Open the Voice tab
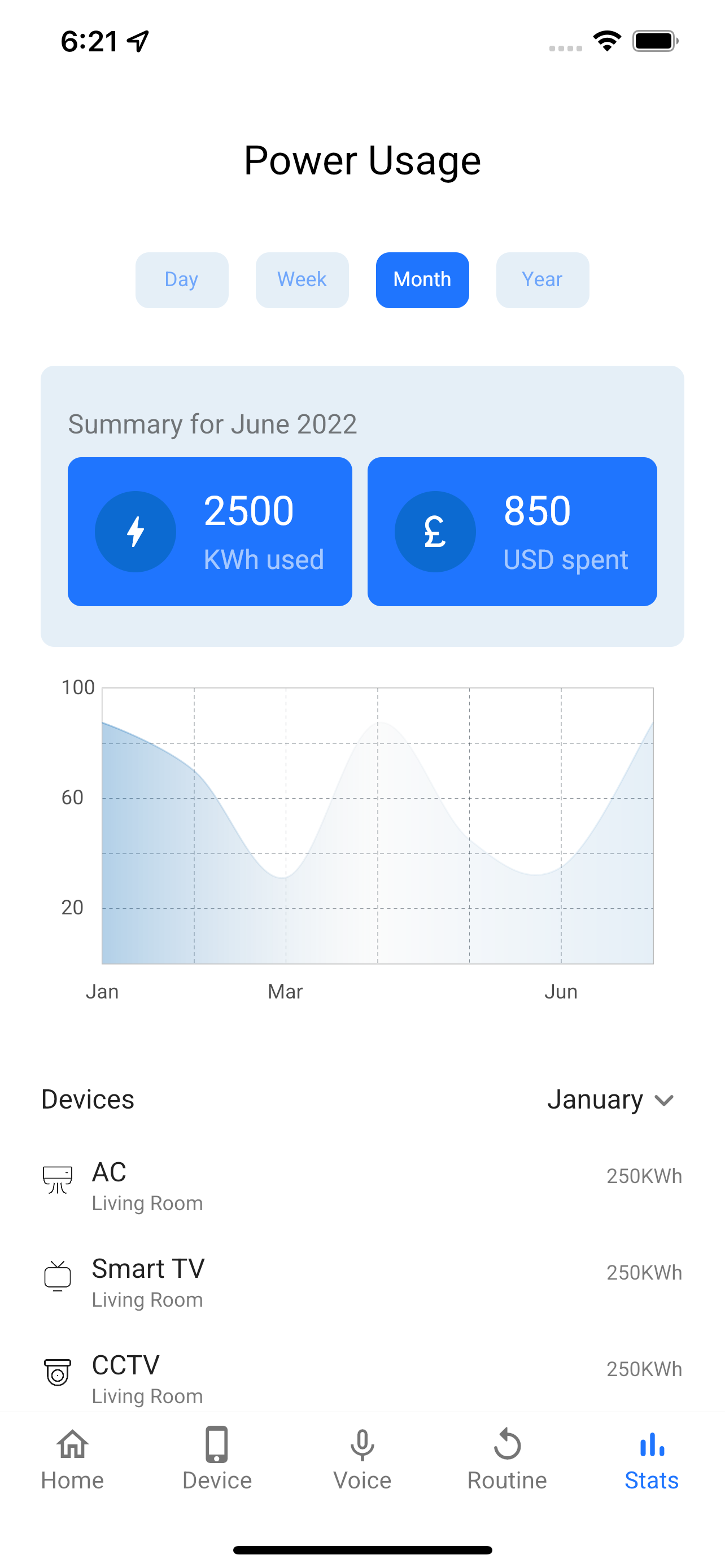The width and height of the screenshot is (725, 1568). point(362,1459)
